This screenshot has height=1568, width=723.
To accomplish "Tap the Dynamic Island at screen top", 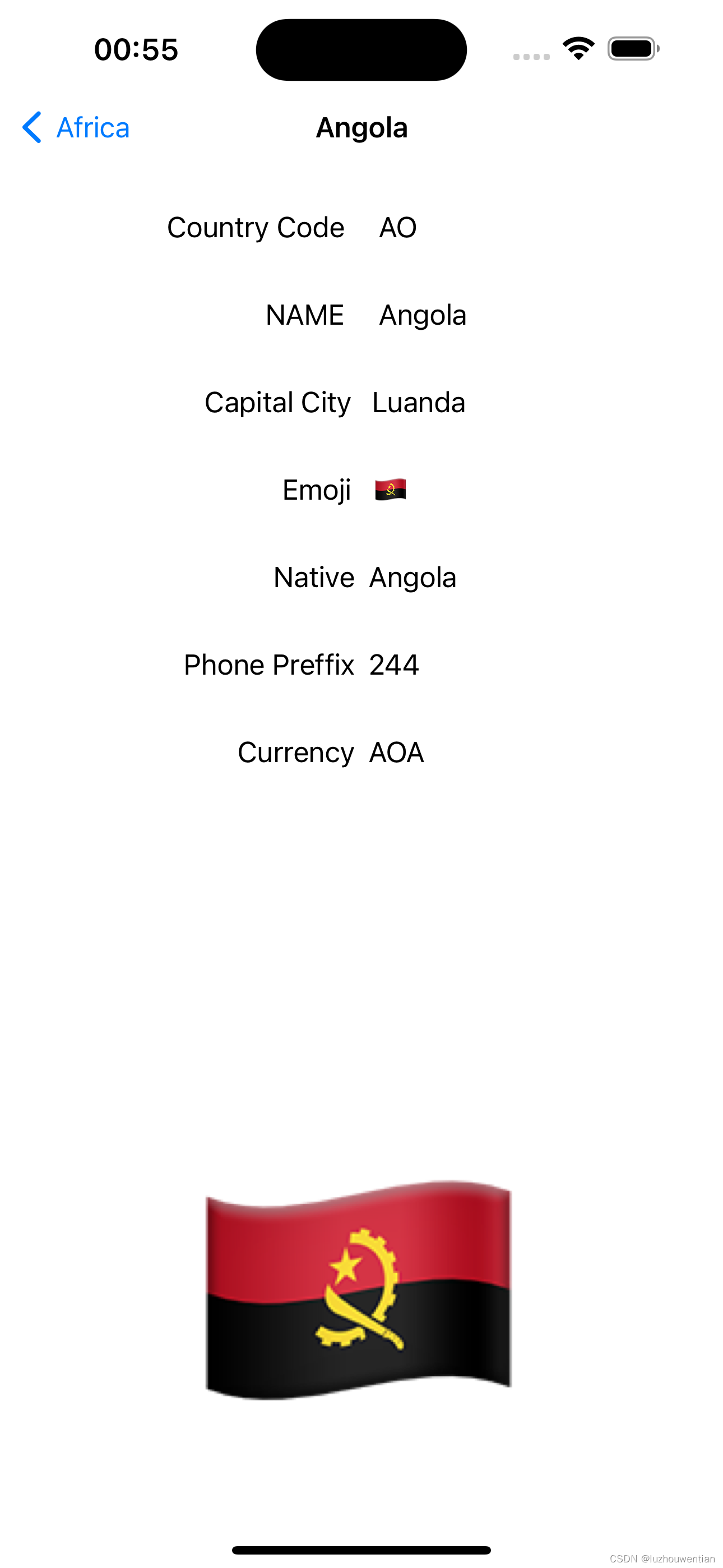I will tap(361, 49).
